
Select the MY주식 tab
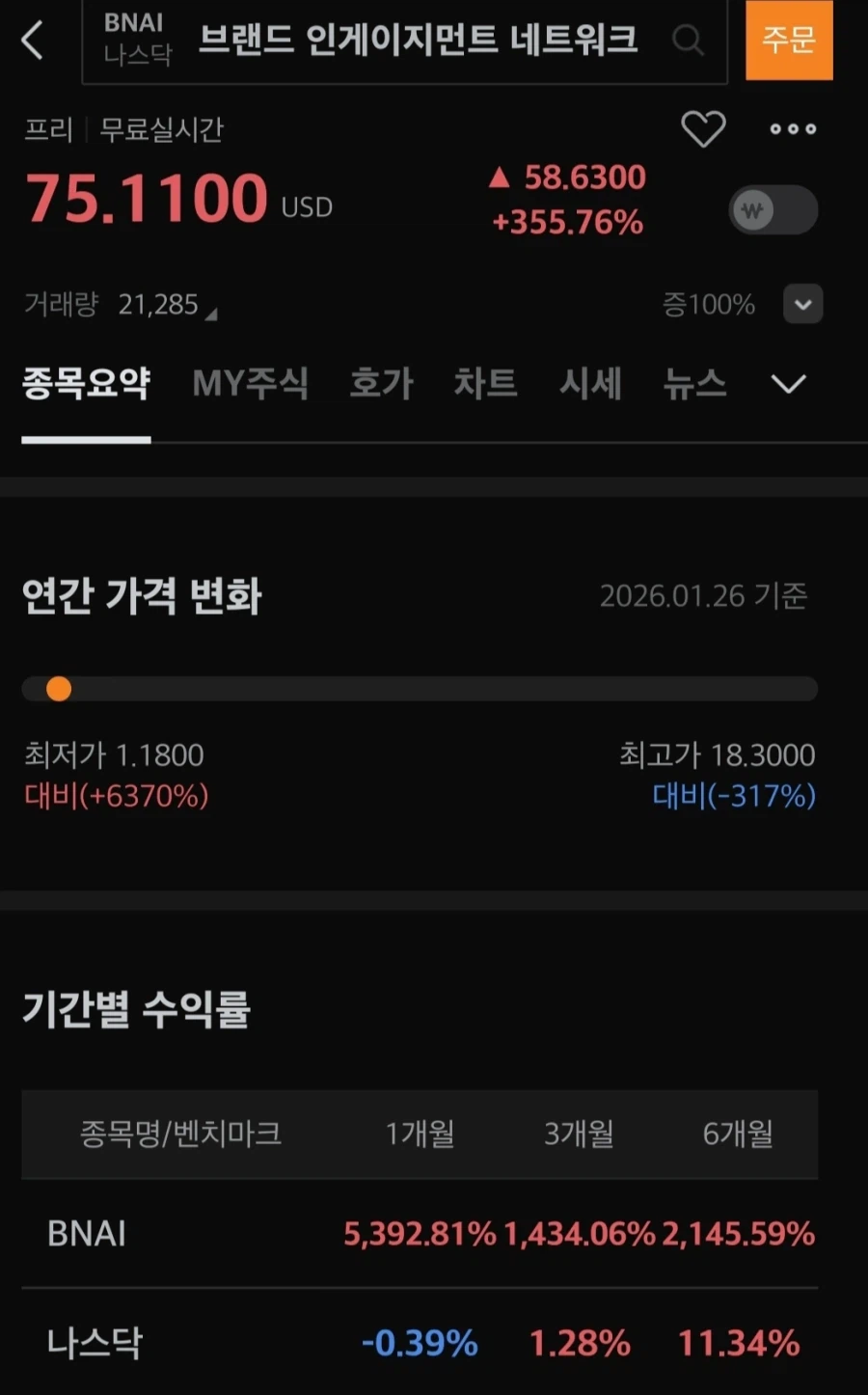(251, 383)
